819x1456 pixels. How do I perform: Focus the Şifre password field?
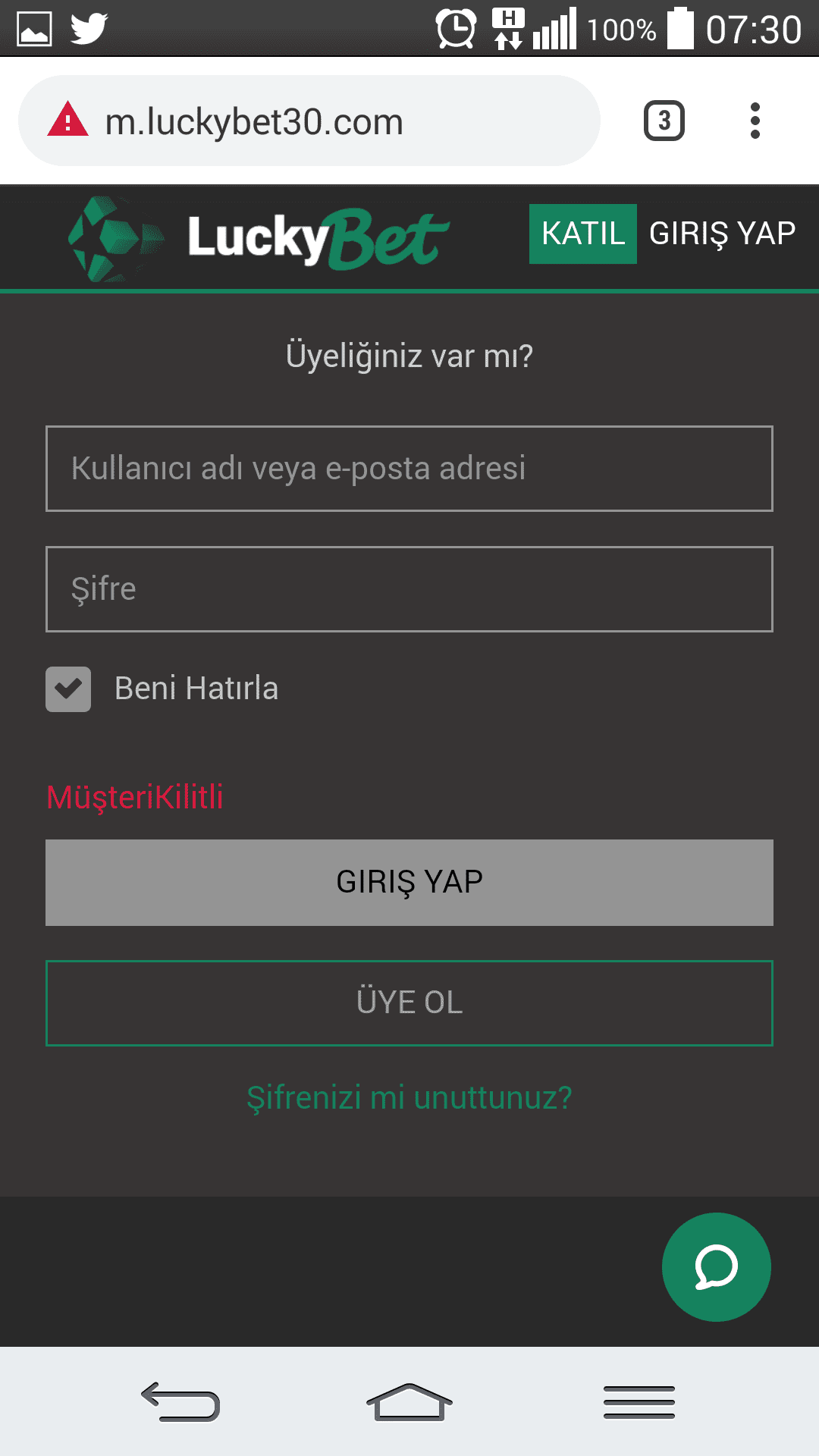(x=409, y=589)
